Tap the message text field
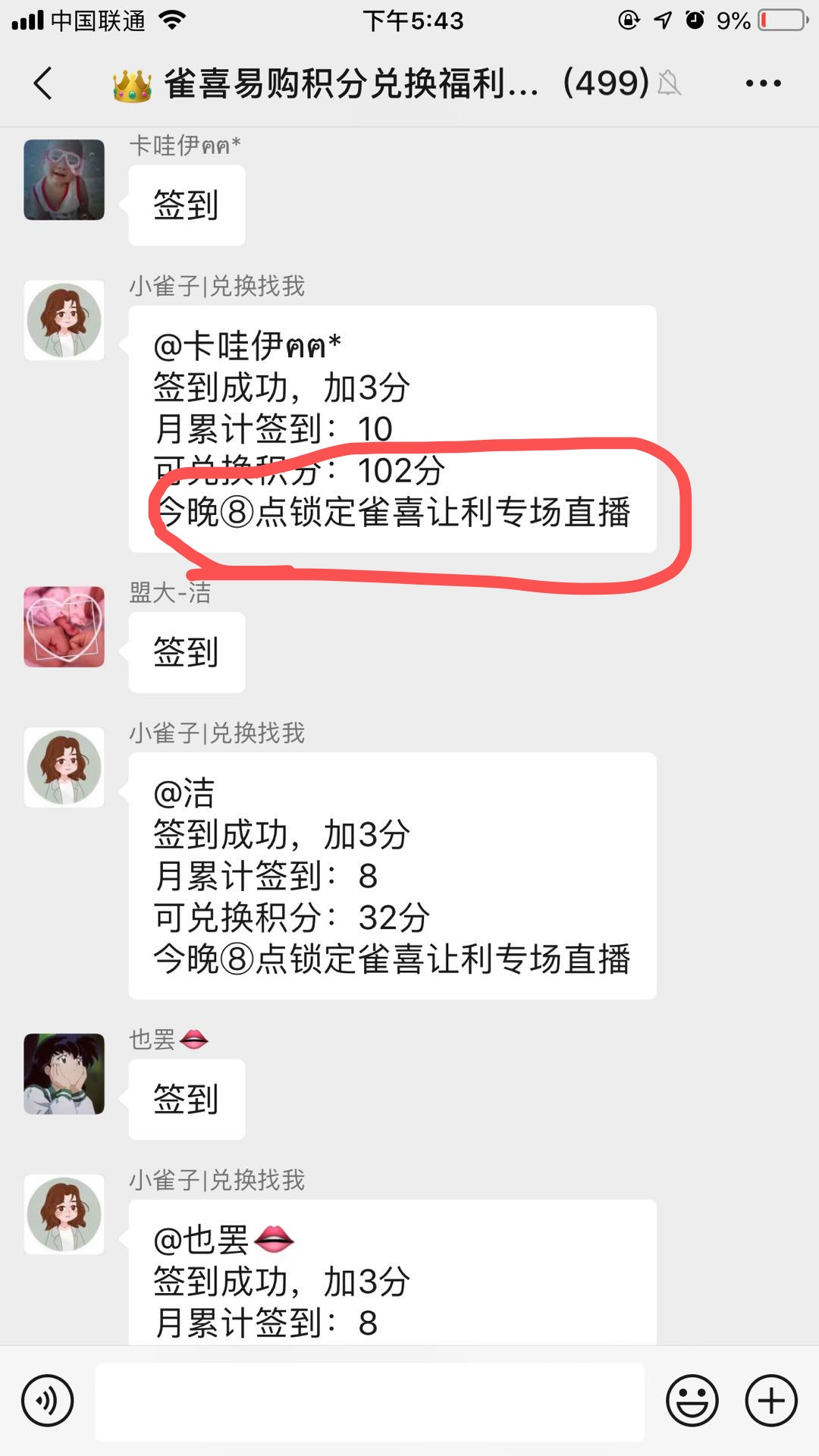The height and width of the screenshot is (1456, 819). point(369,1401)
